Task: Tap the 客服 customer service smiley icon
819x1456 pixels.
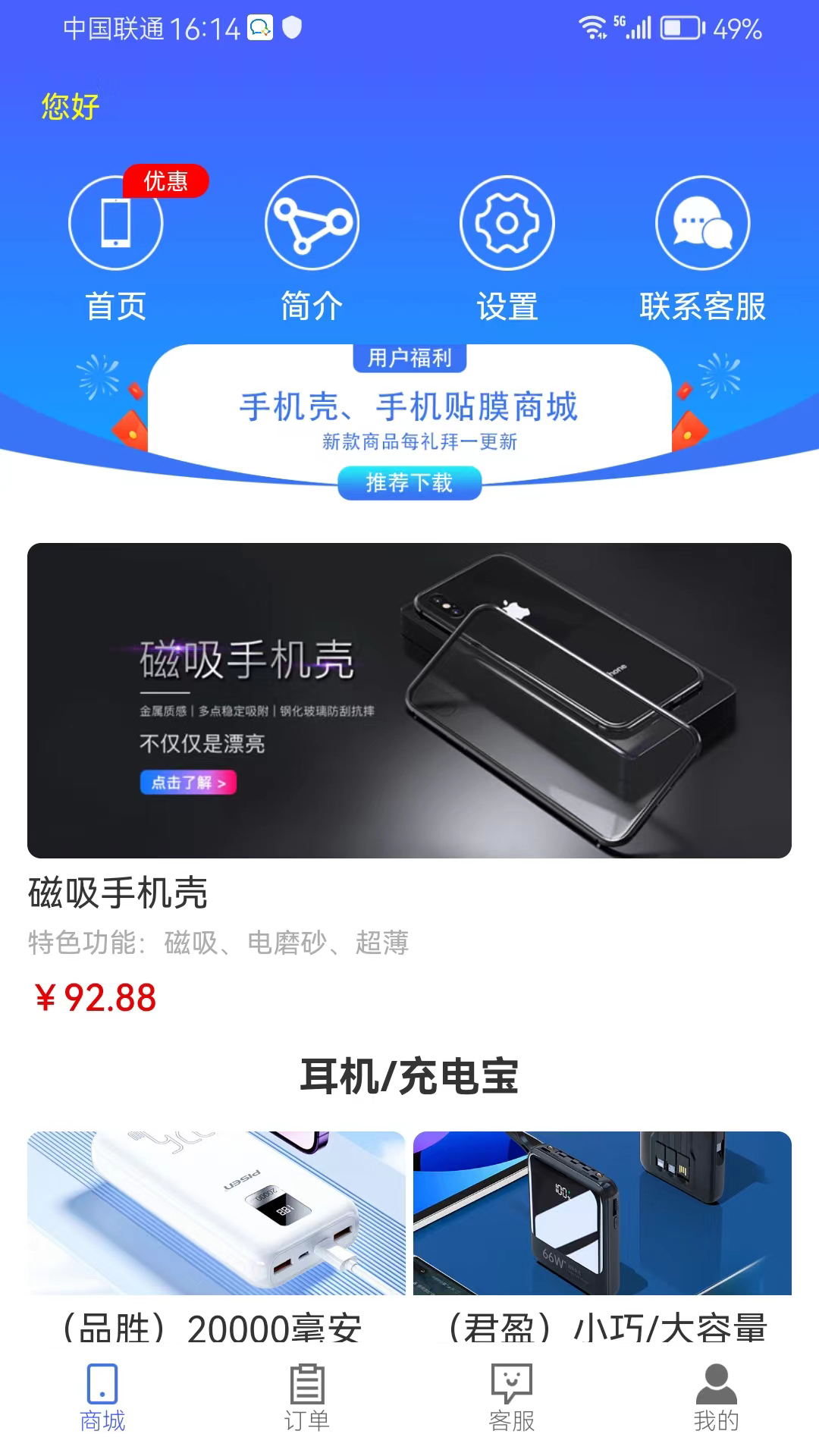Action: click(512, 1395)
